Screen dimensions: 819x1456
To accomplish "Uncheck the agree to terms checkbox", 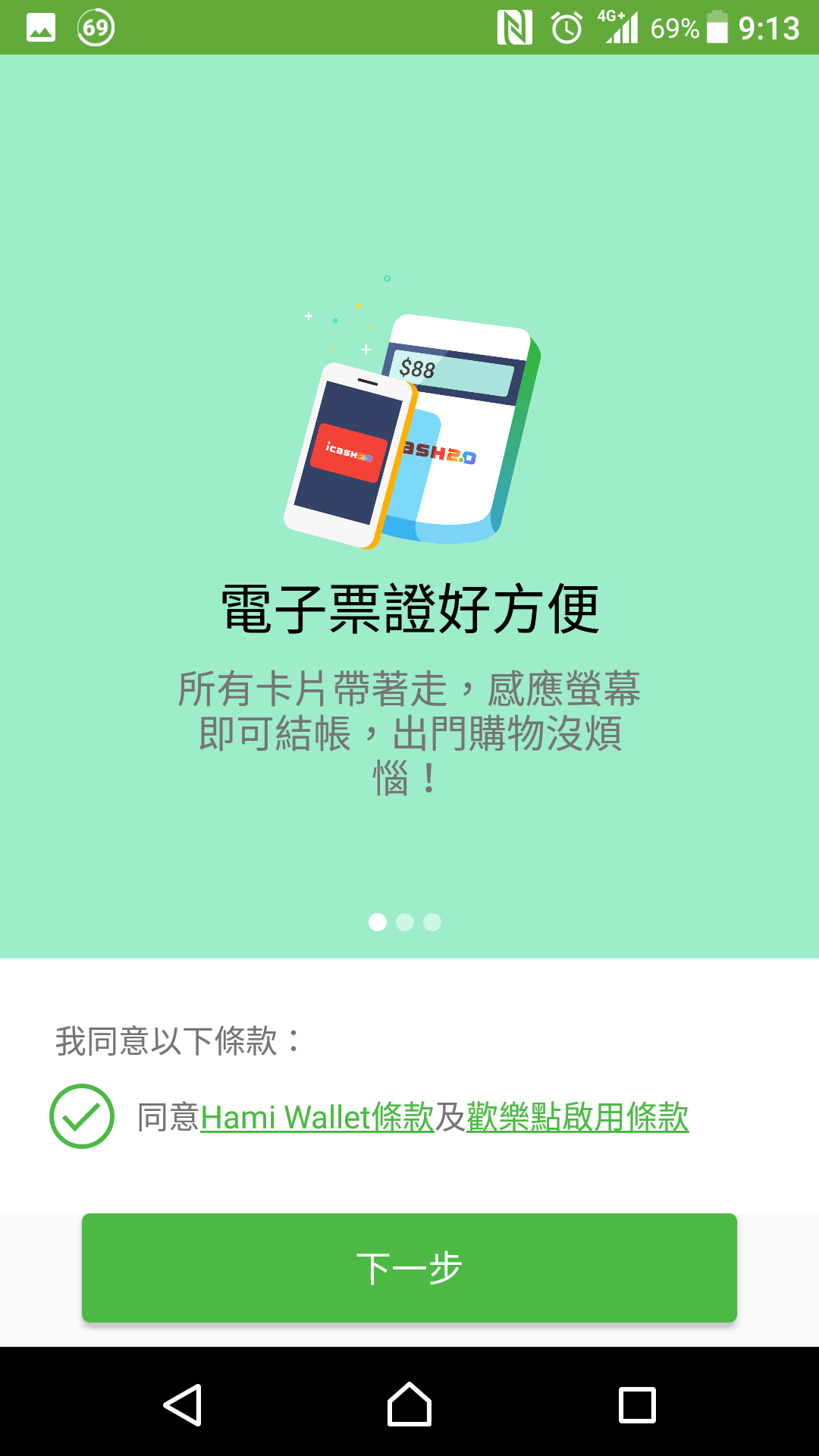I will (82, 1116).
